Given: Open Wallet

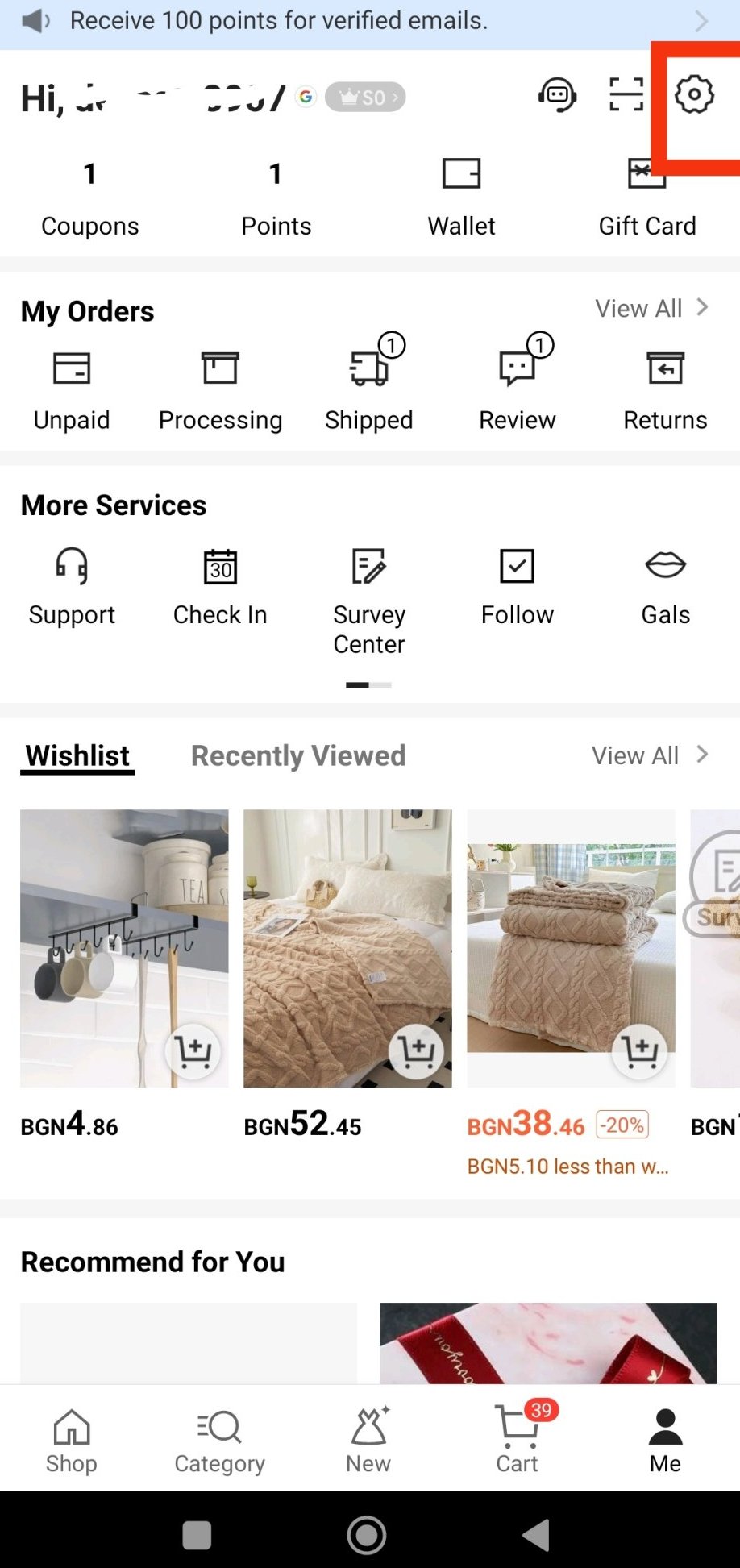Looking at the screenshot, I should tap(461, 198).
